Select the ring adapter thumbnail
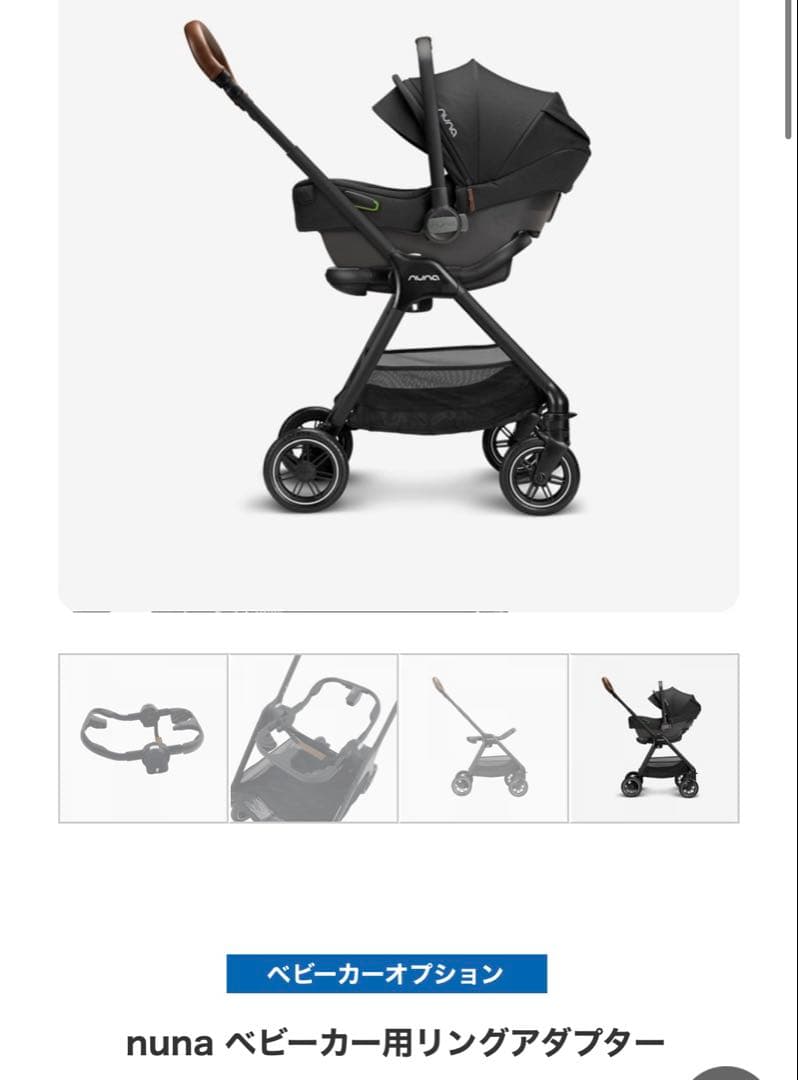This screenshot has height=1080, width=798. [x=143, y=738]
